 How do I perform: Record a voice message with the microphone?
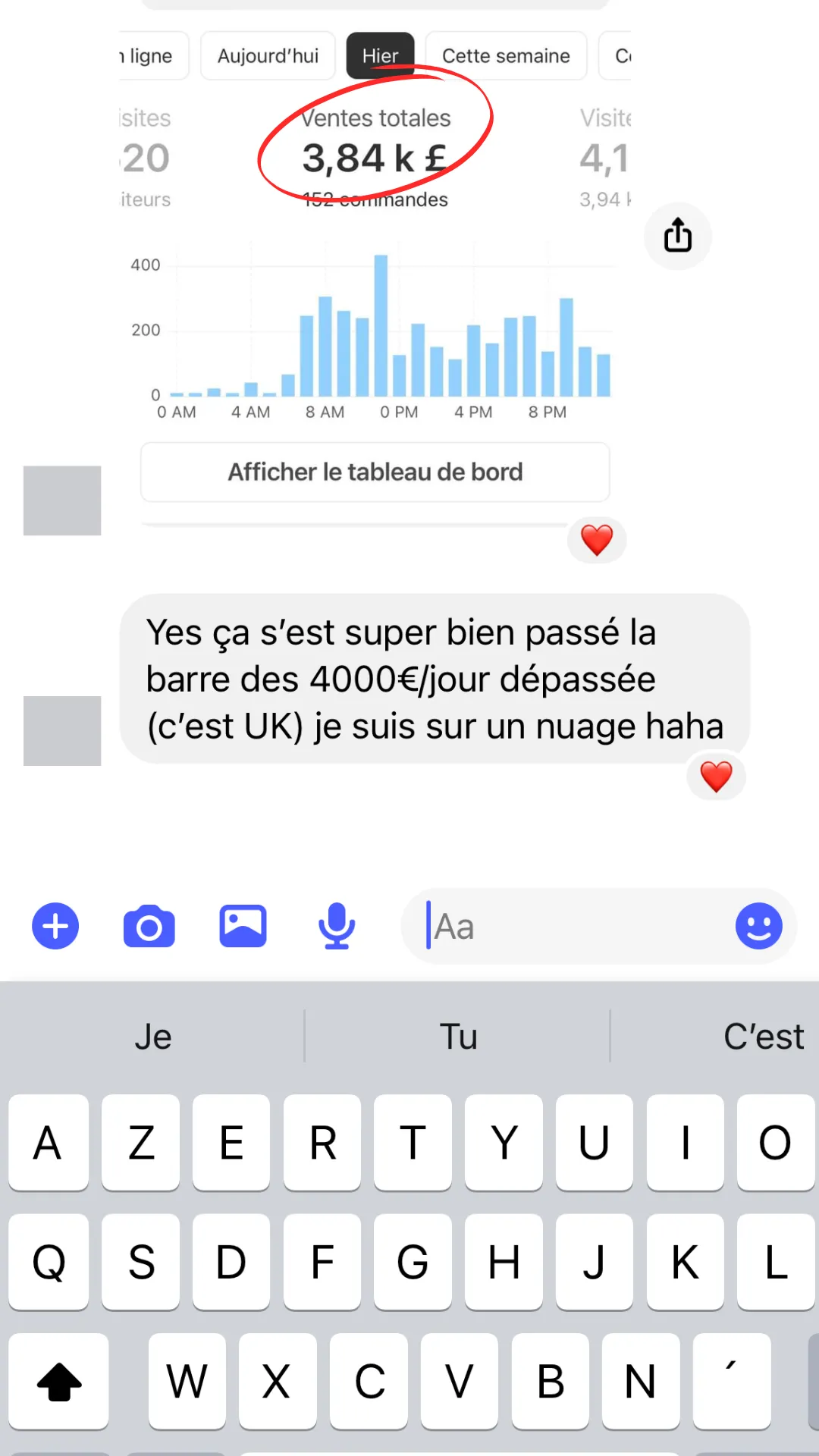(x=337, y=926)
